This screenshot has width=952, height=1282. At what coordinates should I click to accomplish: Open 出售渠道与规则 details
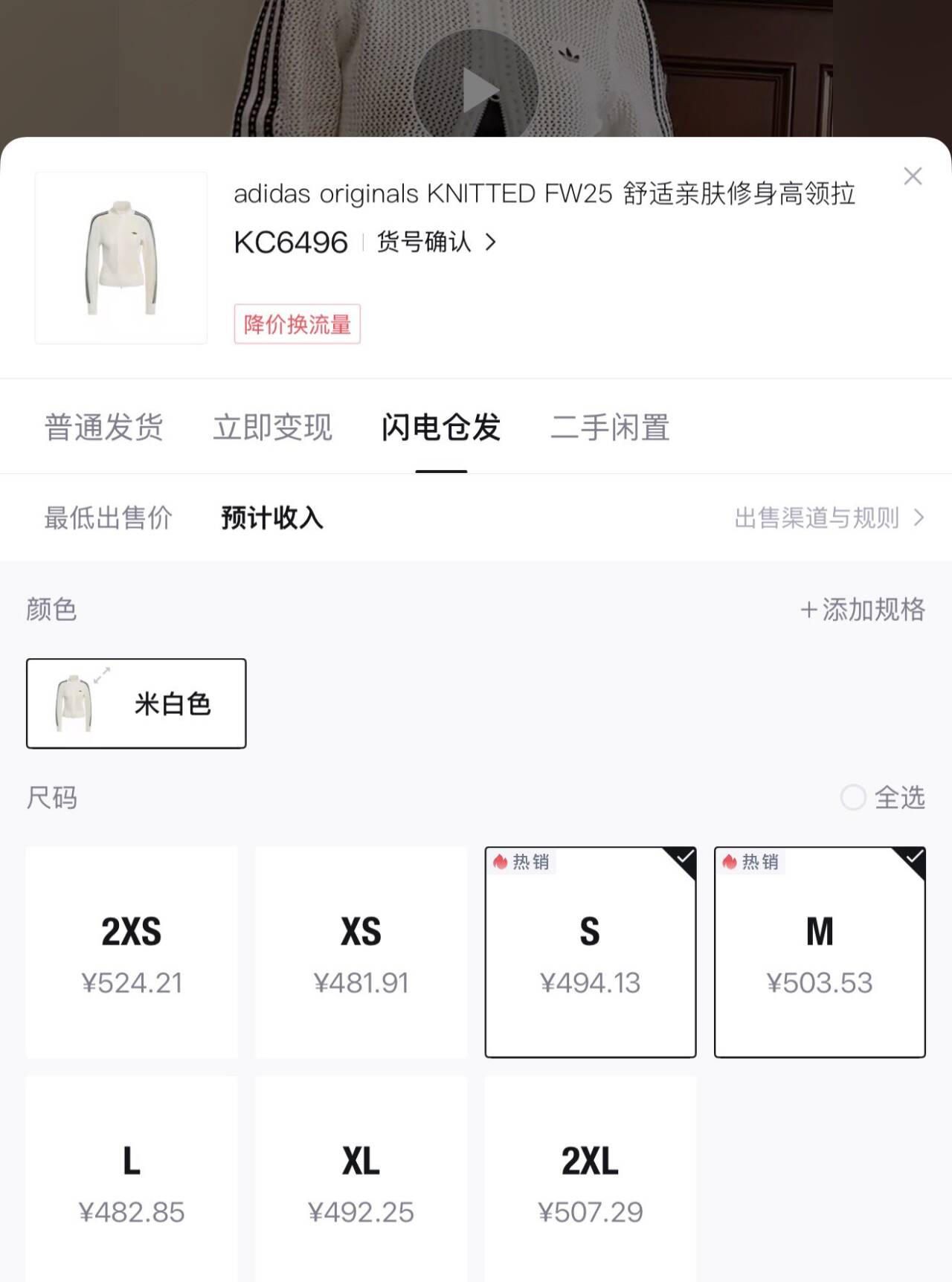click(829, 518)
